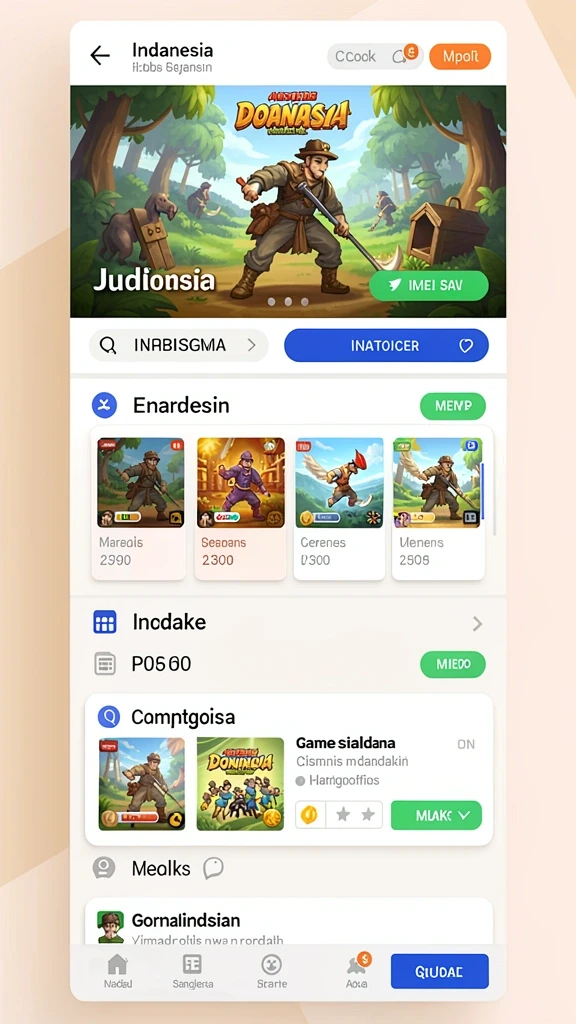
Task: Open the Aota tab with badge
Action: point(357,971)
